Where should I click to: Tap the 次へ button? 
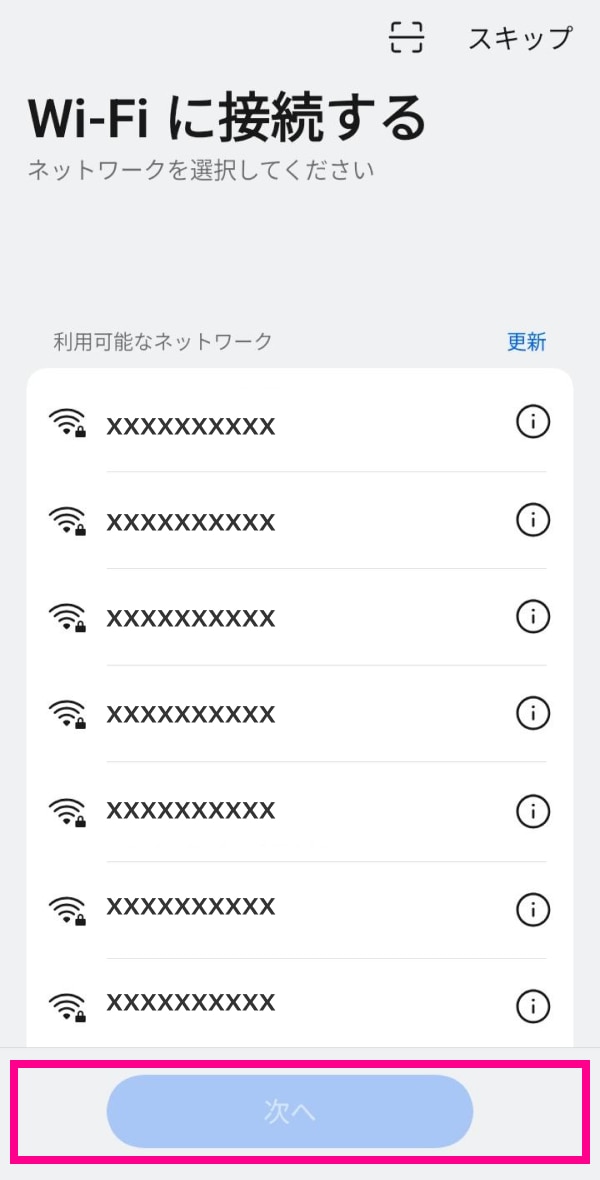tap(290, 1111)
